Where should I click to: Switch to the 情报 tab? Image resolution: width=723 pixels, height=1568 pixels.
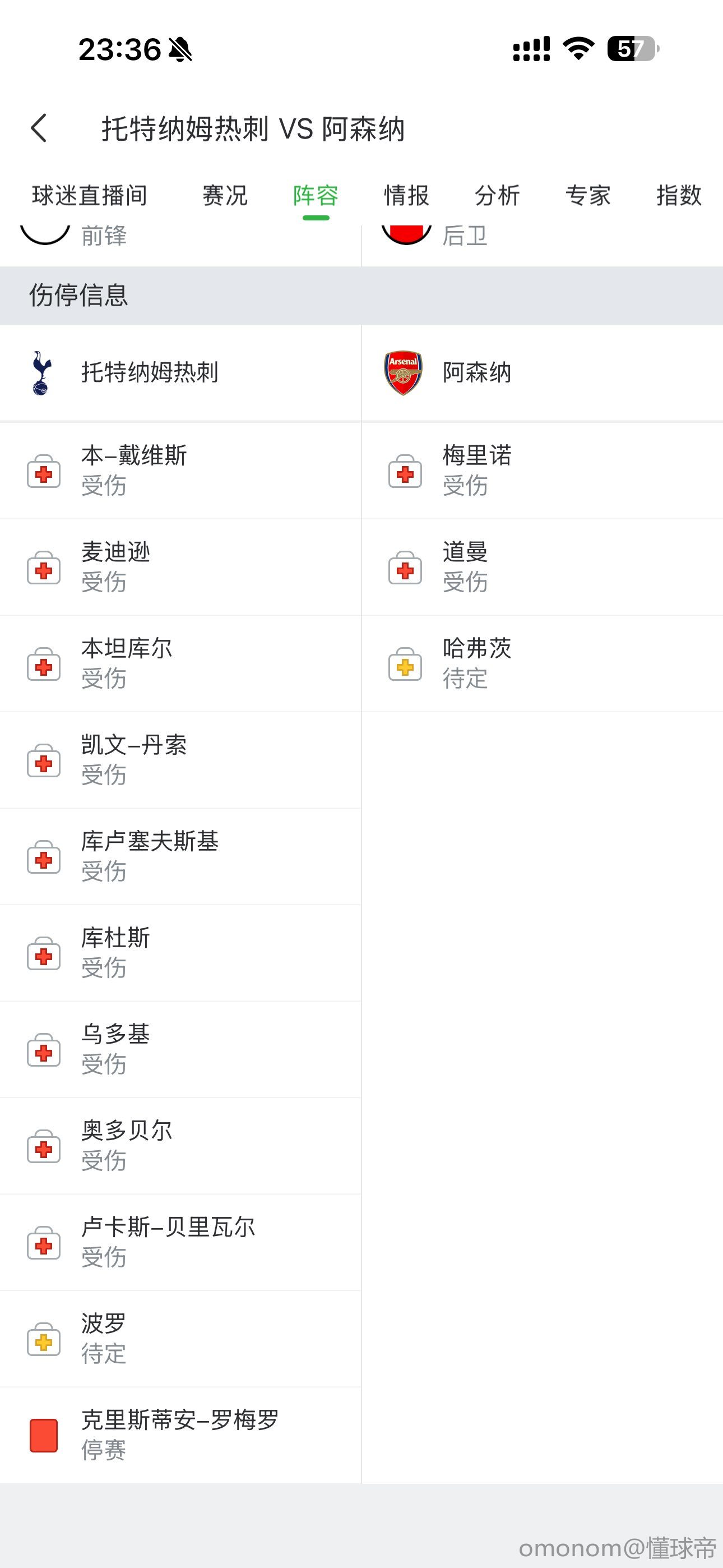coord(406,195)
